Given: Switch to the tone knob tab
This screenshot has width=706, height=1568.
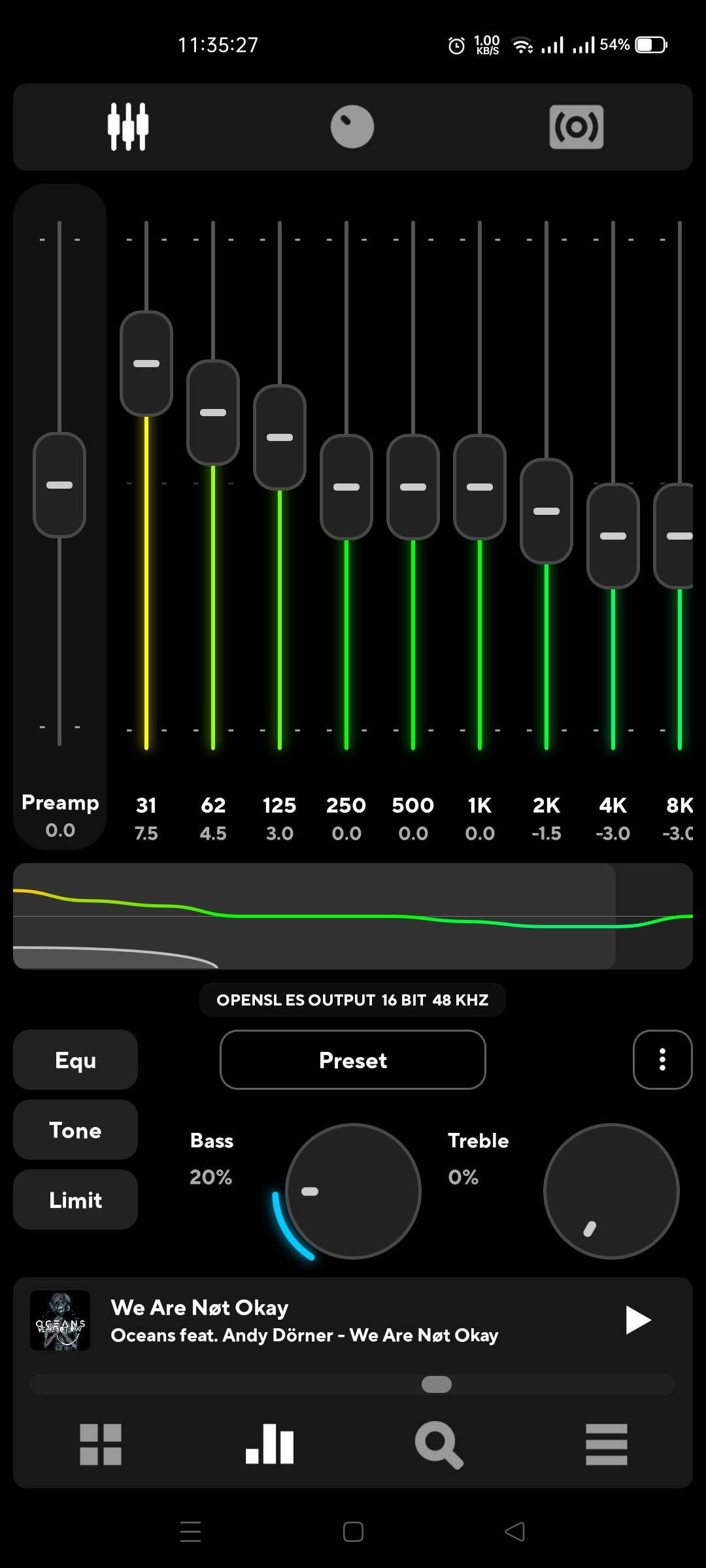Looking at the screenshot, I should pos(352,127).
